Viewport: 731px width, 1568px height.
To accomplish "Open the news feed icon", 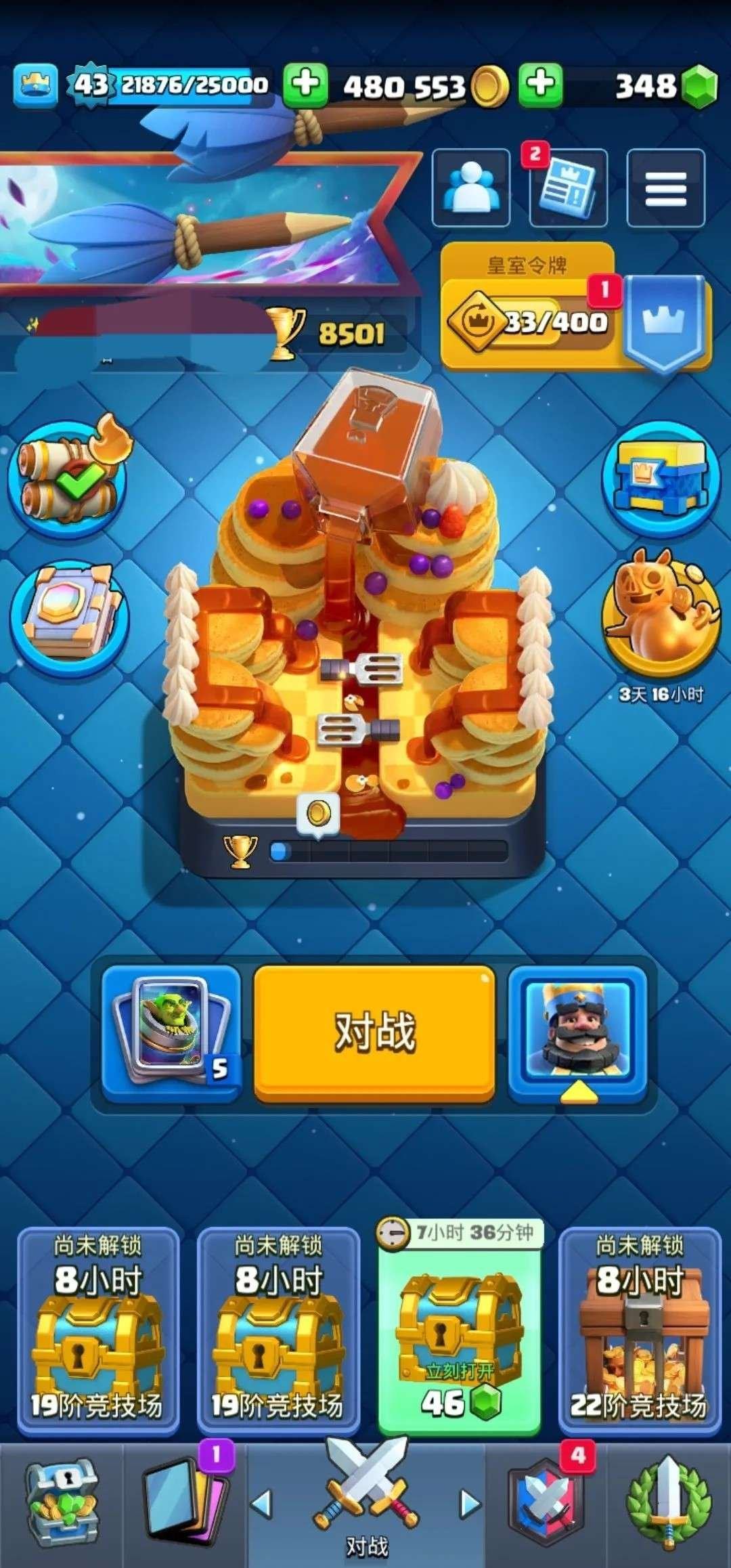I will 568,188.
